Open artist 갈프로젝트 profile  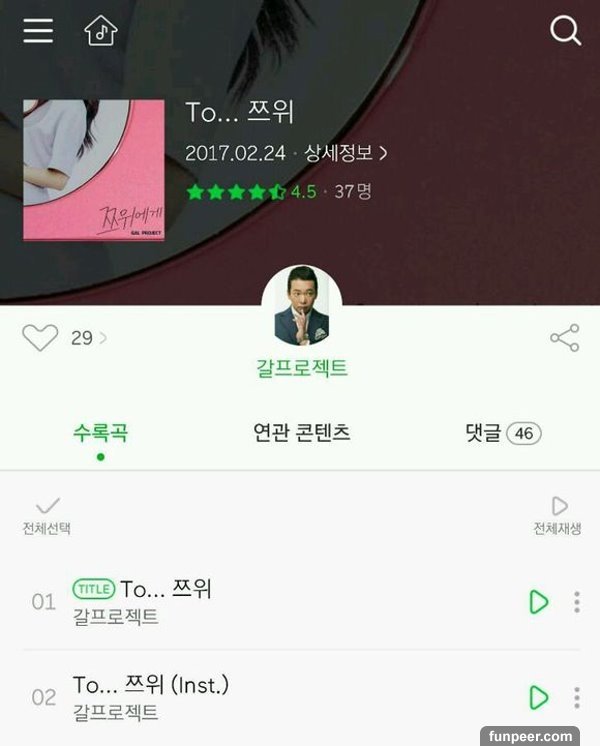coord(301,368)
